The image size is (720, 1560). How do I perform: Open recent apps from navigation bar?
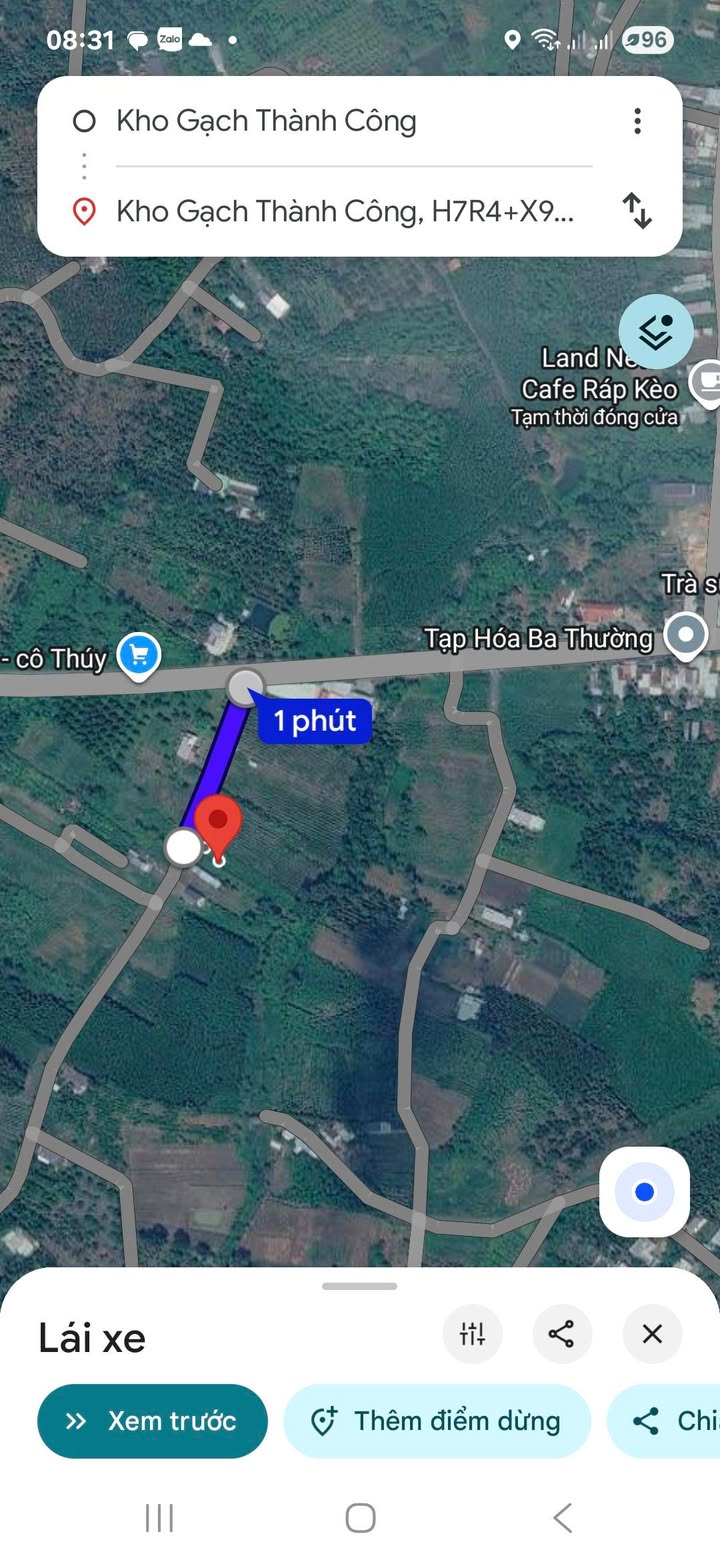click(x=159, y=1517)
